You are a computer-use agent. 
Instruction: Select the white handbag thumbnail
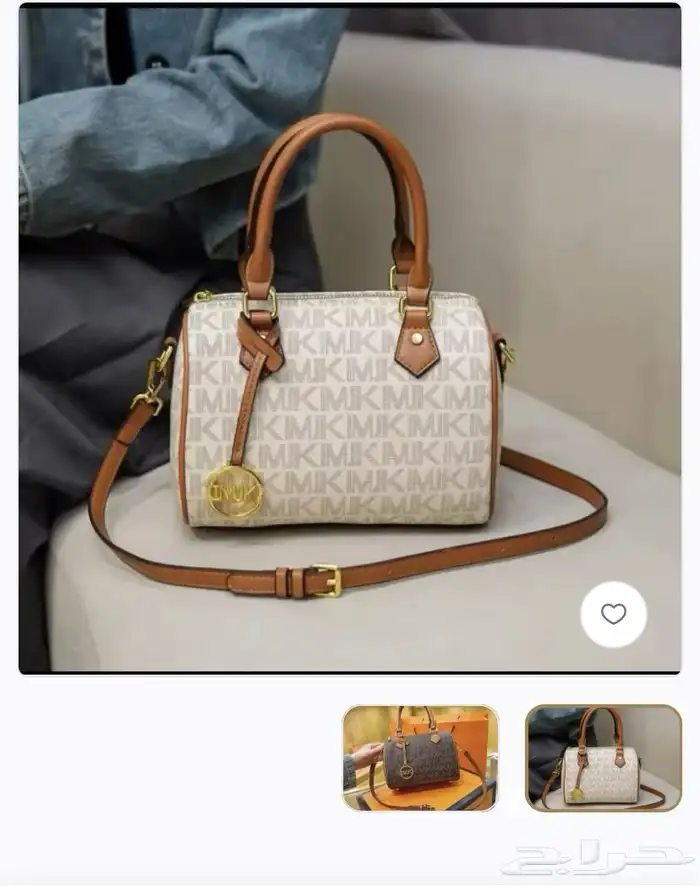click(603, 757)
